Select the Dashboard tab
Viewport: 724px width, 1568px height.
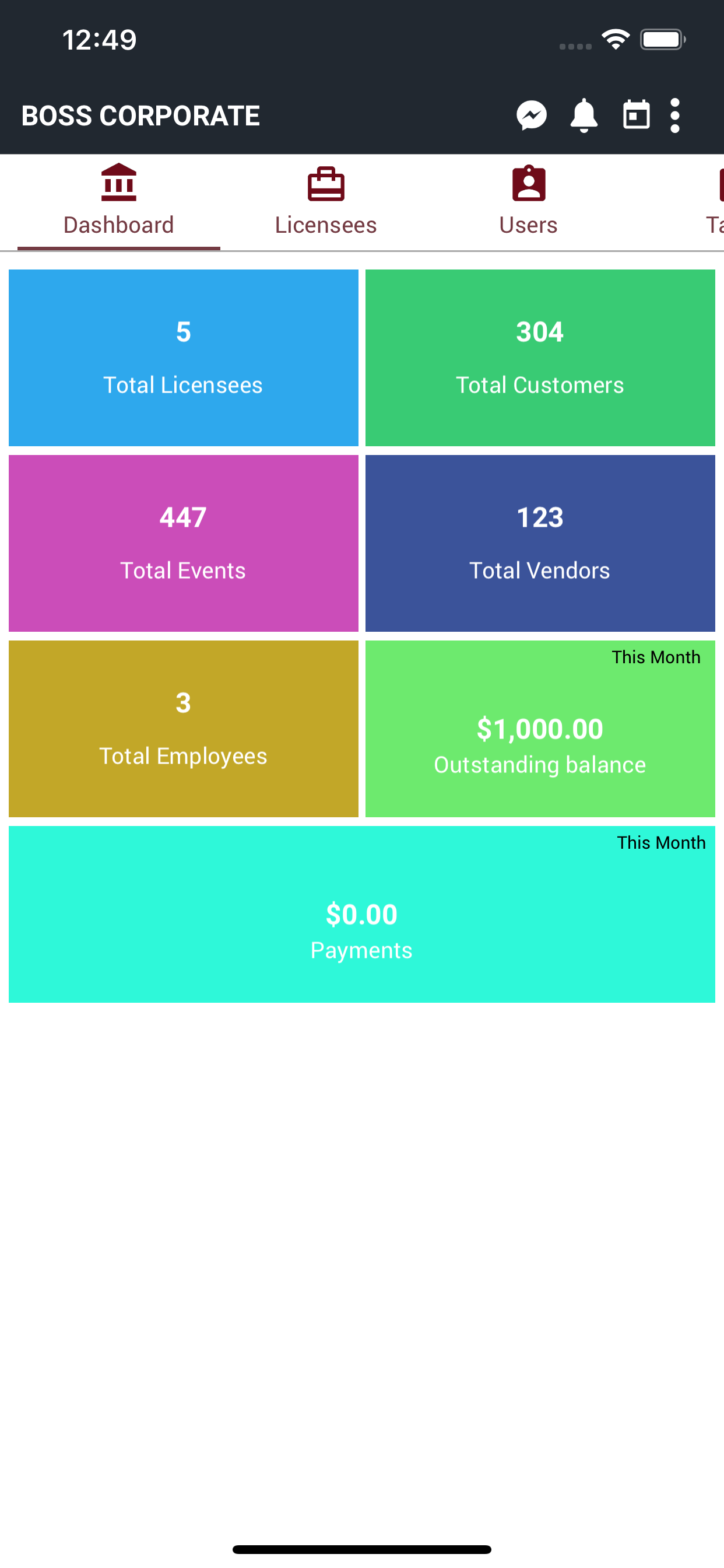pos(119,201)
